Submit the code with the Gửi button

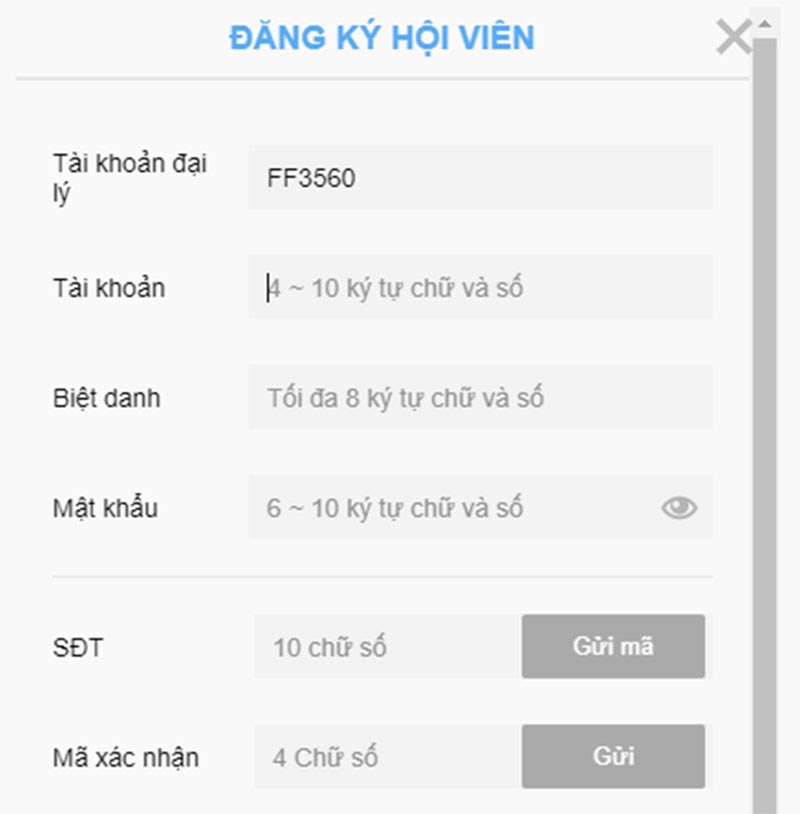613,757
